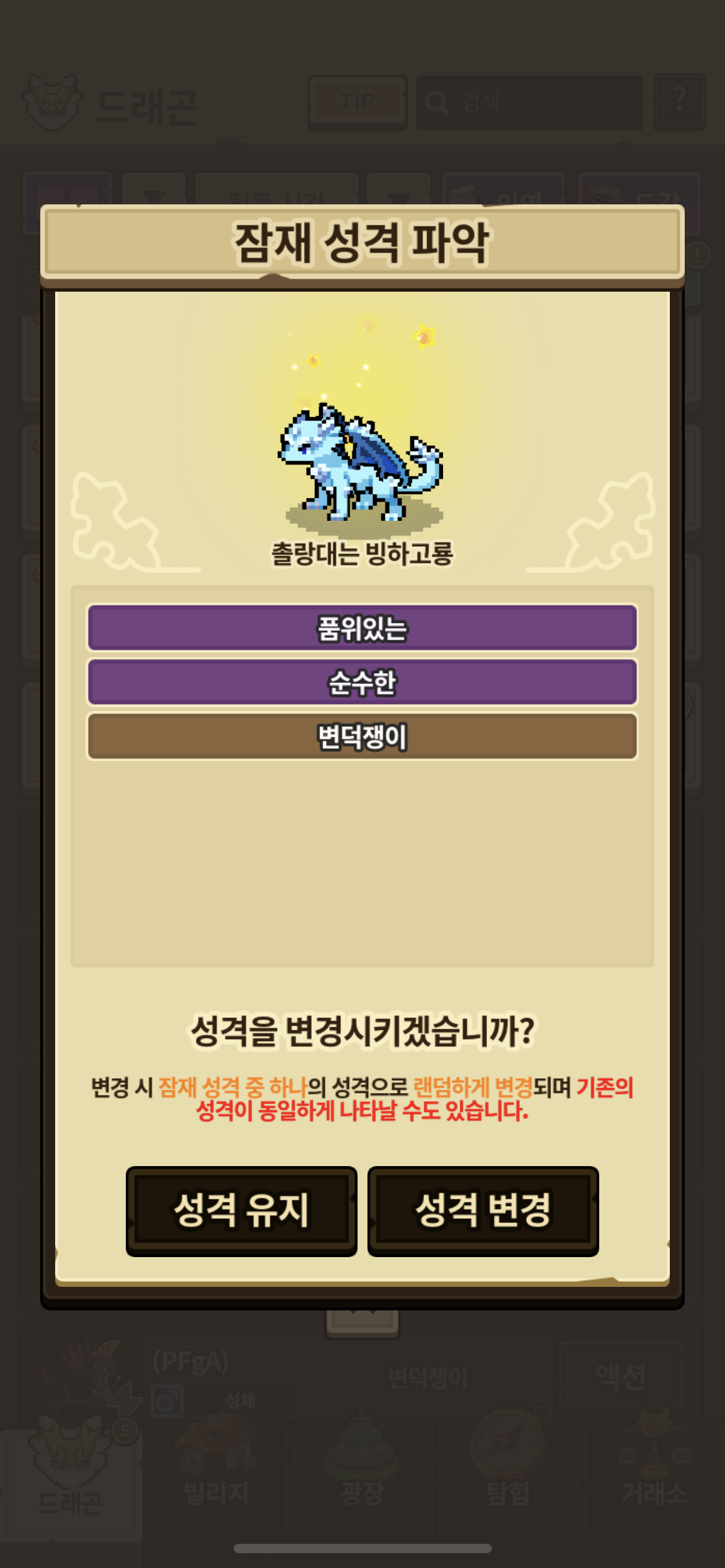Viewport: 725px width, 1568px height.
Task: Confirm personality change with 성격 변경
Action: point(483,1210)
